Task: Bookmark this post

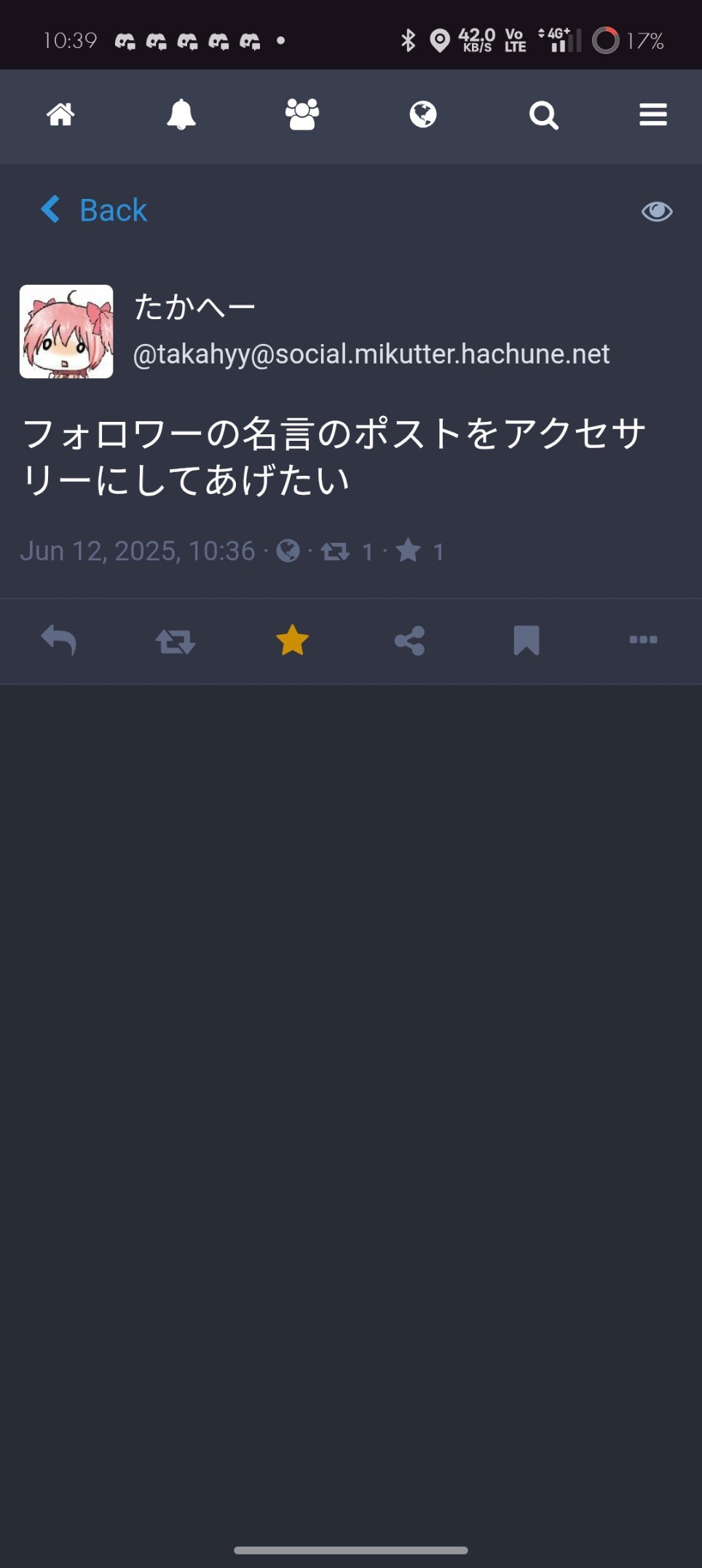Action: click(526, 641)
